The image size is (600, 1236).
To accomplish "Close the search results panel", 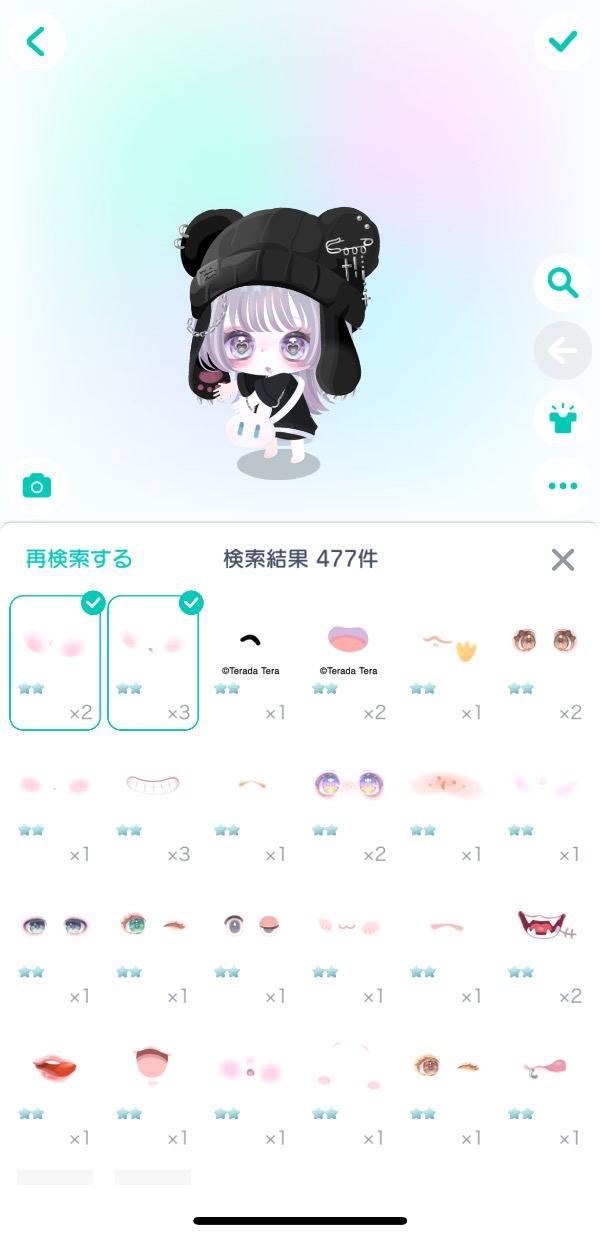I will click(x=563, y=559).
